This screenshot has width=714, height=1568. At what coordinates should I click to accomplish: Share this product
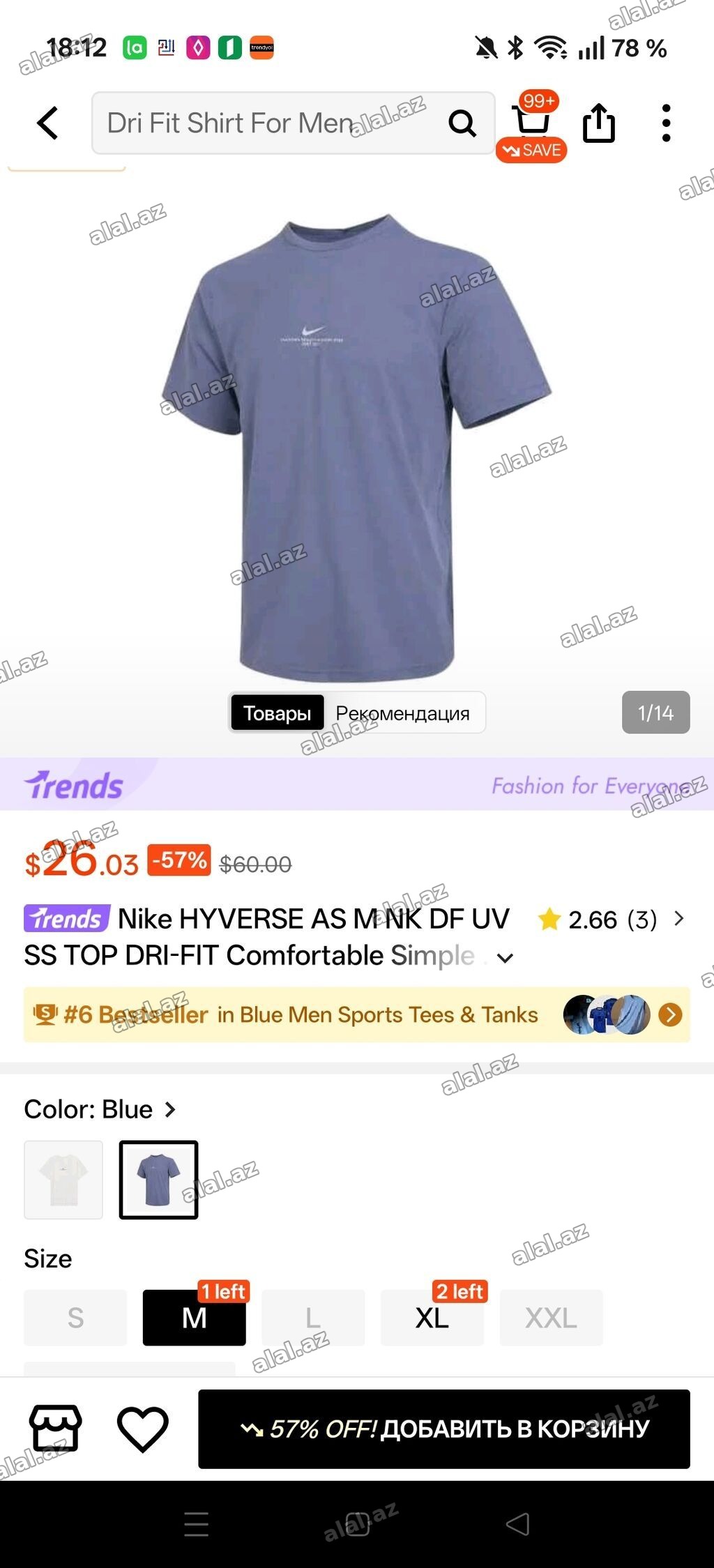pyautogui.click(x=599, y=123)
